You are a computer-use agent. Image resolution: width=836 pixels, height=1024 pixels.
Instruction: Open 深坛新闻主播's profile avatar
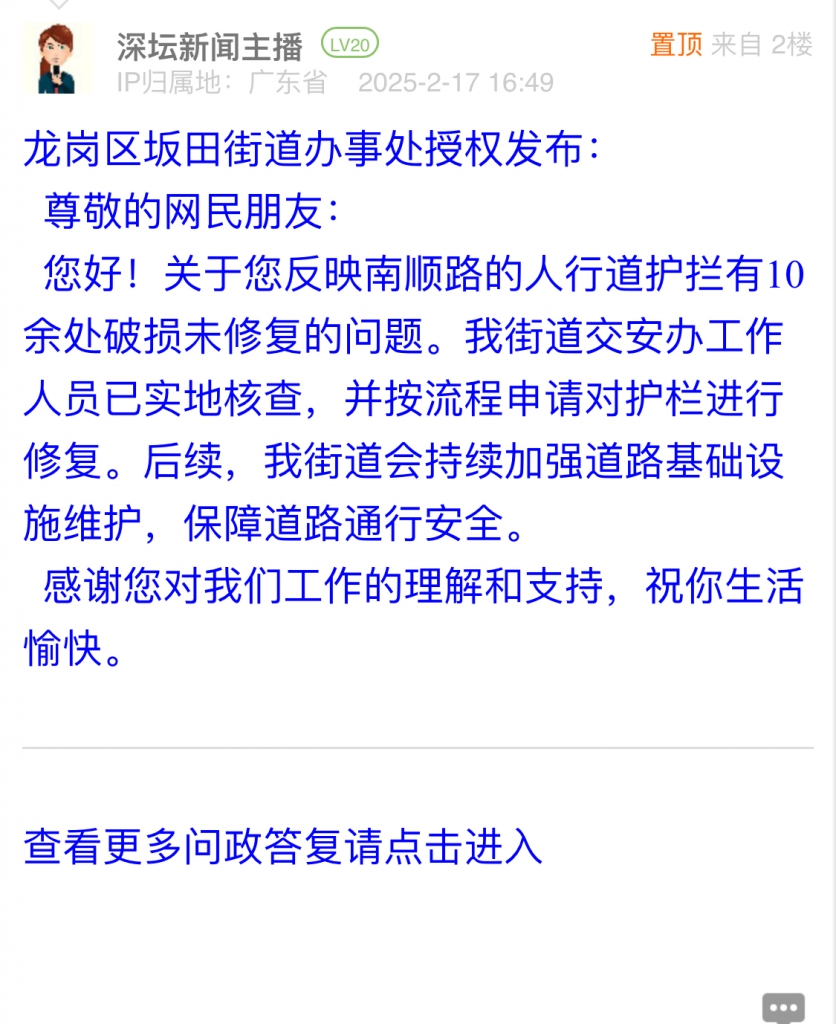point(58,59)
